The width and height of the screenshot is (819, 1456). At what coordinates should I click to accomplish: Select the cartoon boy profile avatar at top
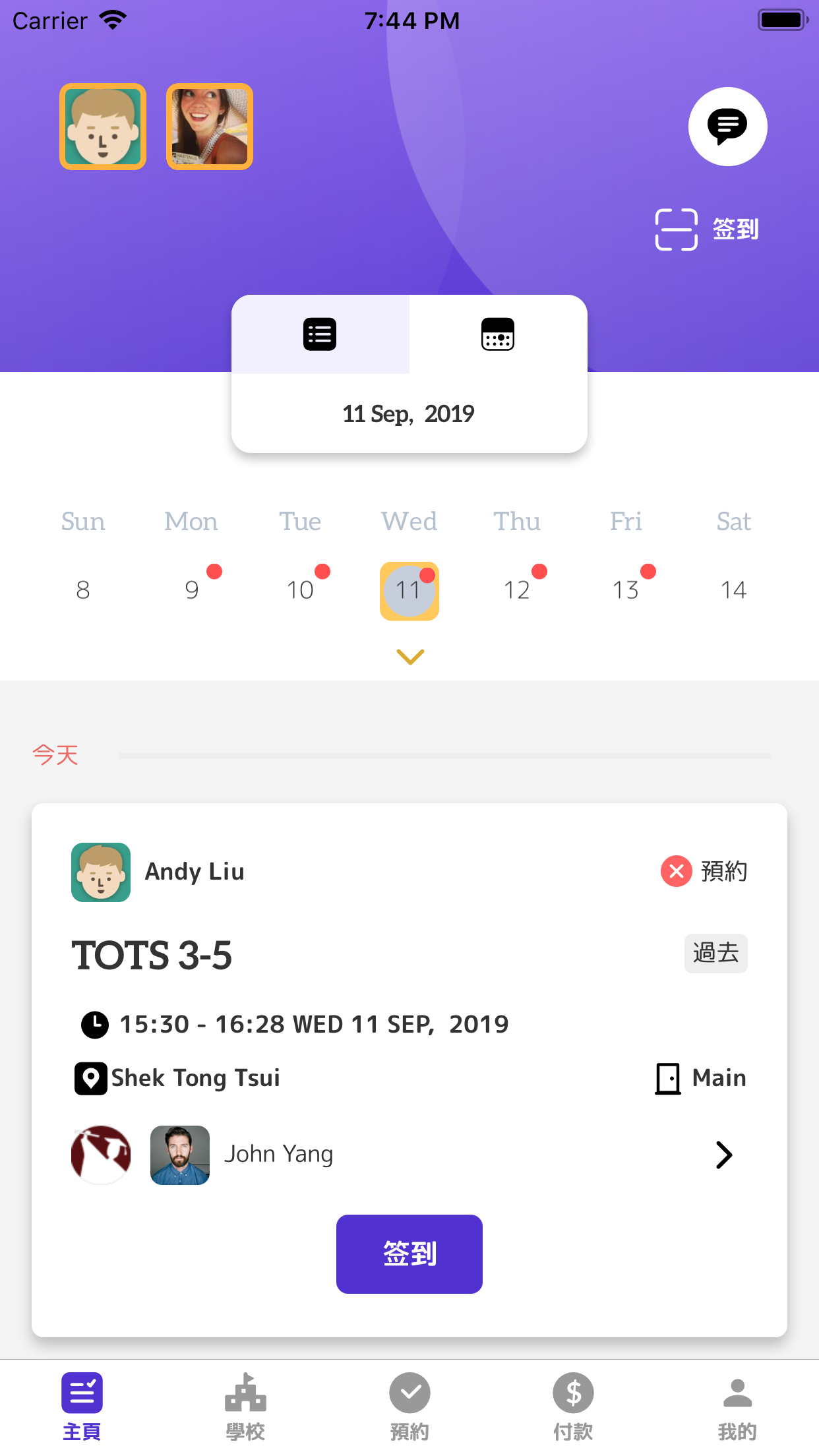(103, 127)
